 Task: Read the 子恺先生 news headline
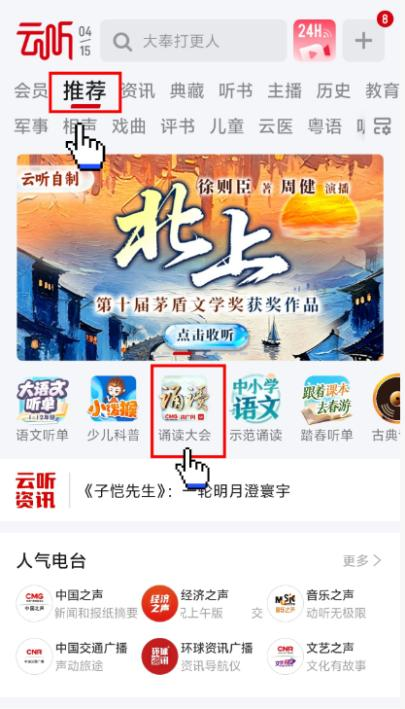[187, 491]
